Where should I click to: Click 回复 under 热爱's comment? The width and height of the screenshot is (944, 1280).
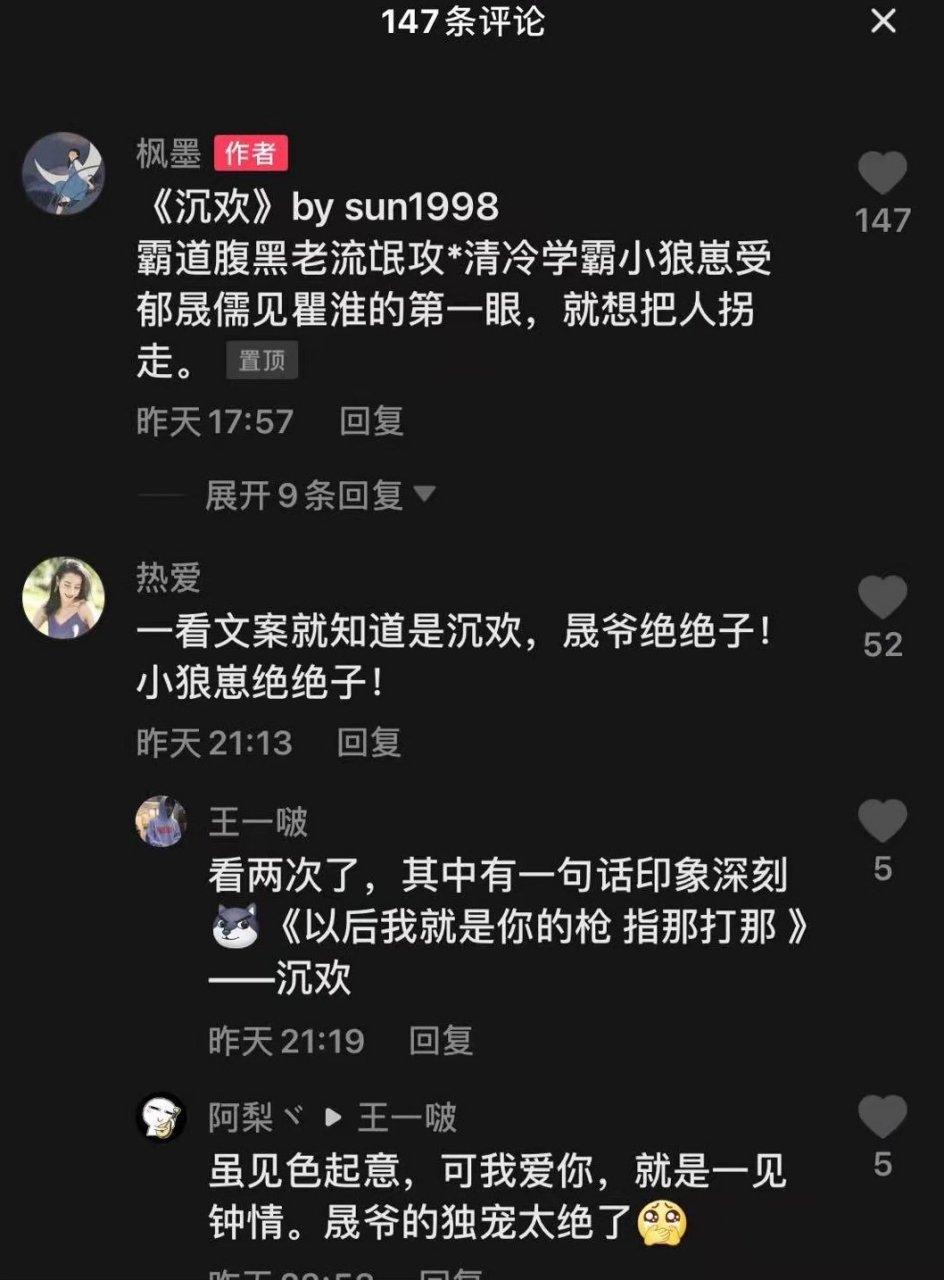pos(372,742)
